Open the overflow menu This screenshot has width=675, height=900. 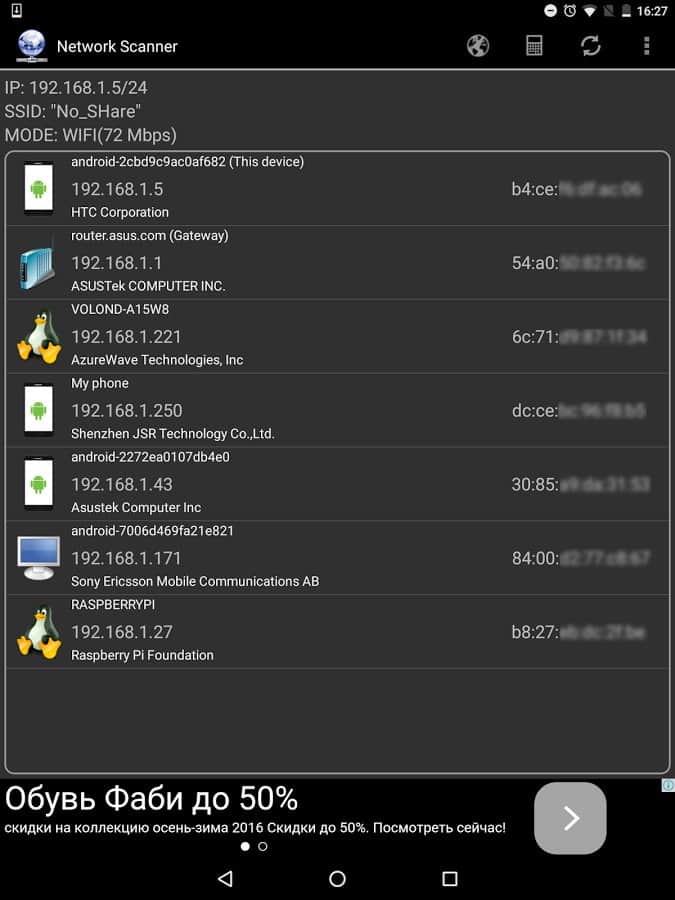(647, 46)
